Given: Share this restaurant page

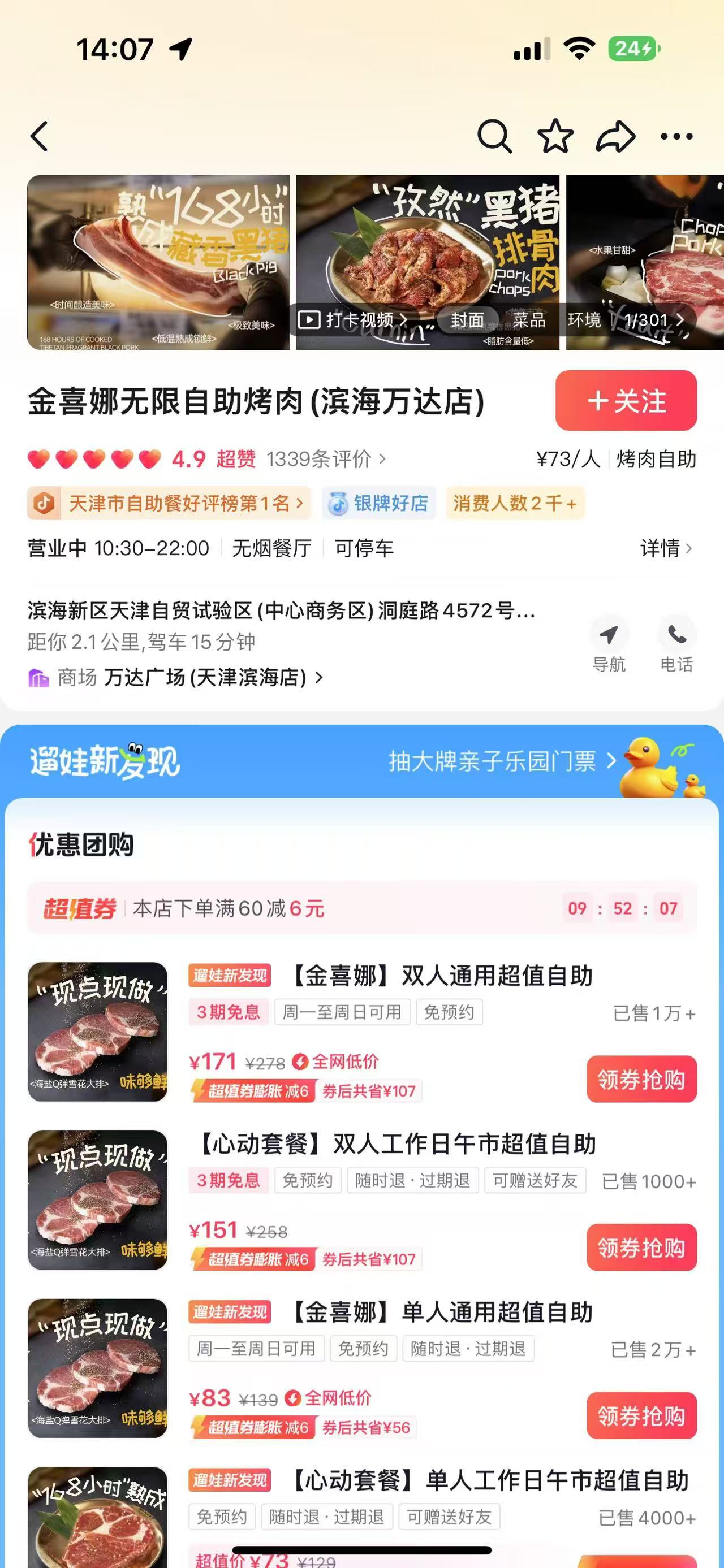Looking at the screenshot, I should click(615, 136).
